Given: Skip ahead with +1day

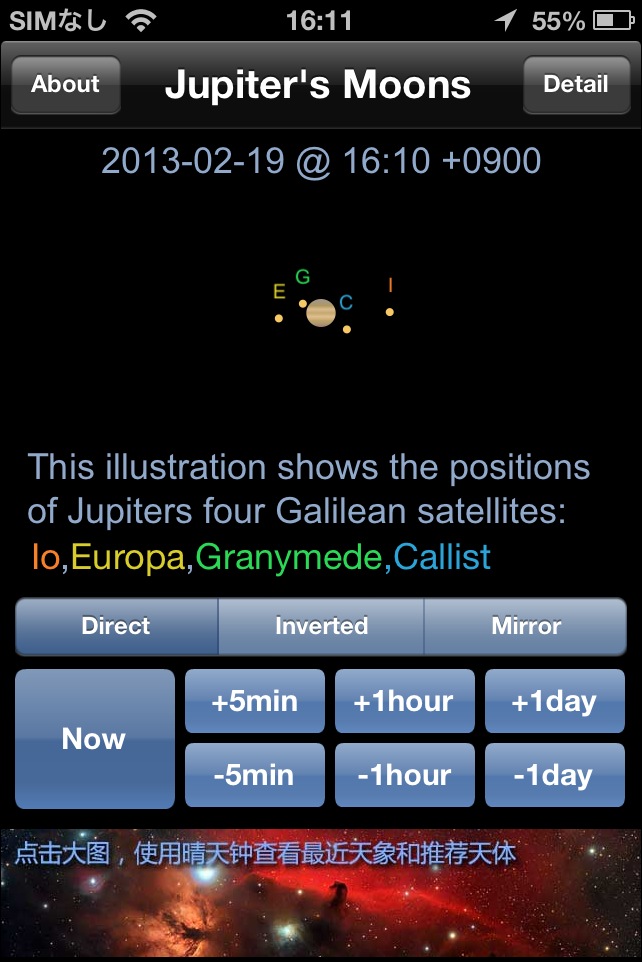Looking at the screenshot, I should point(554,702).
